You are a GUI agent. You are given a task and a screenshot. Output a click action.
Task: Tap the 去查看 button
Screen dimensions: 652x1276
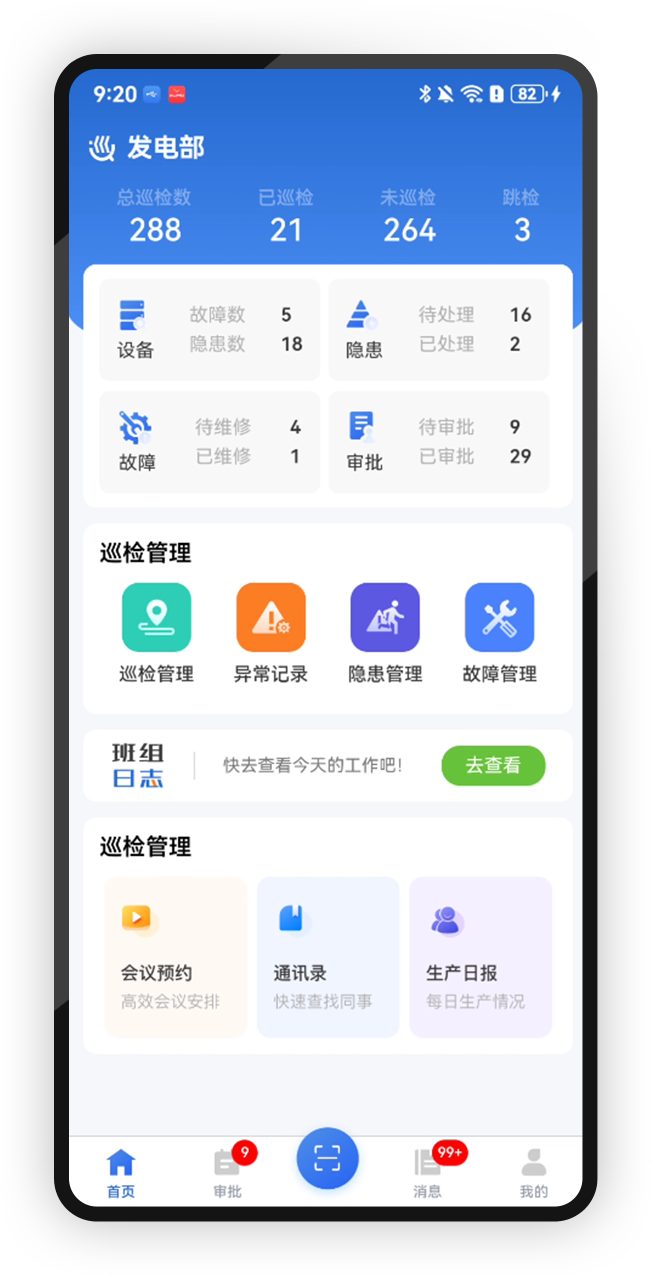click(493, 766)
